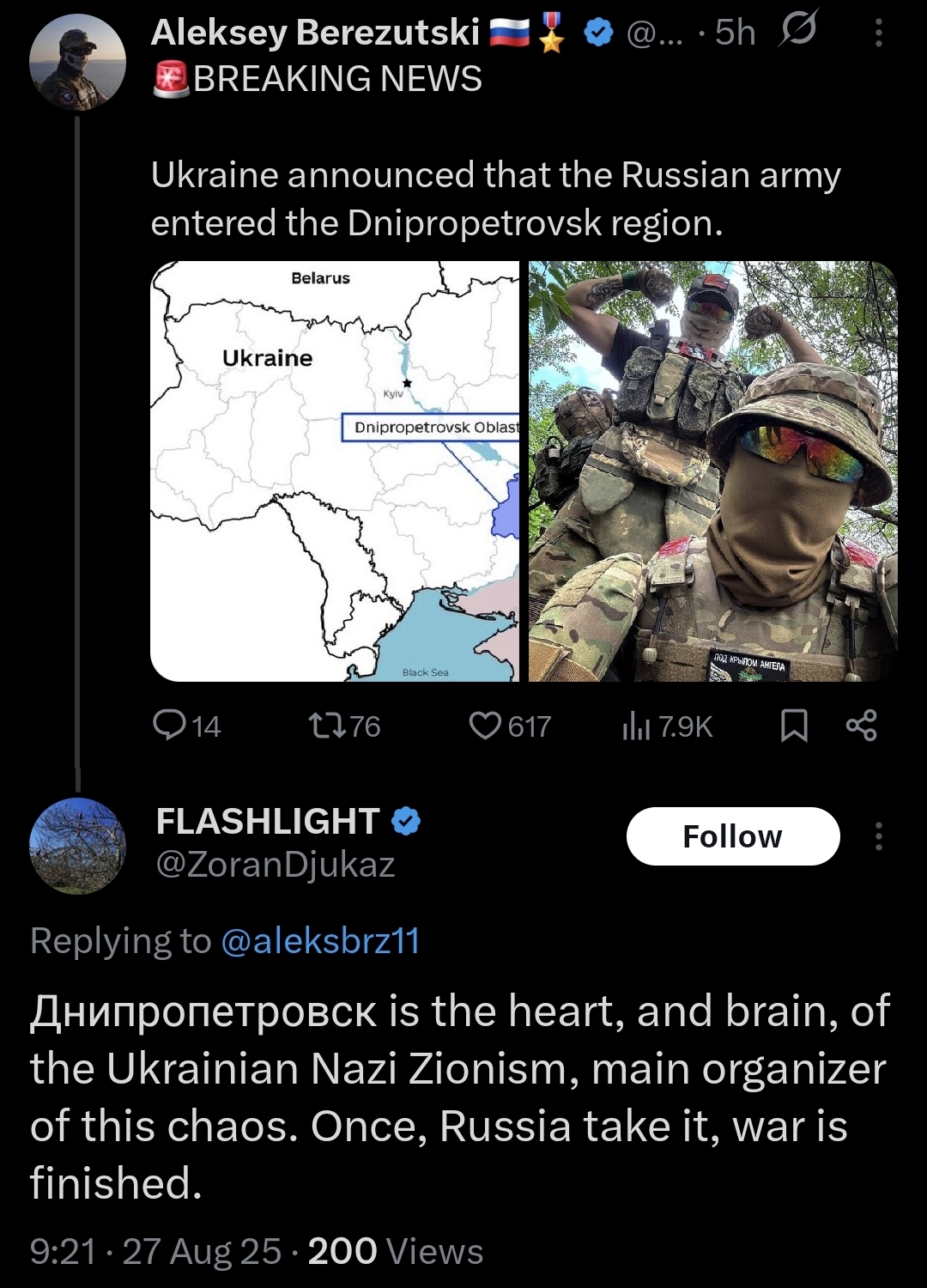Open FLASHLIGHT's profile picture
Viewport: 927px width, 1288px height.
(x=77, y=847)
